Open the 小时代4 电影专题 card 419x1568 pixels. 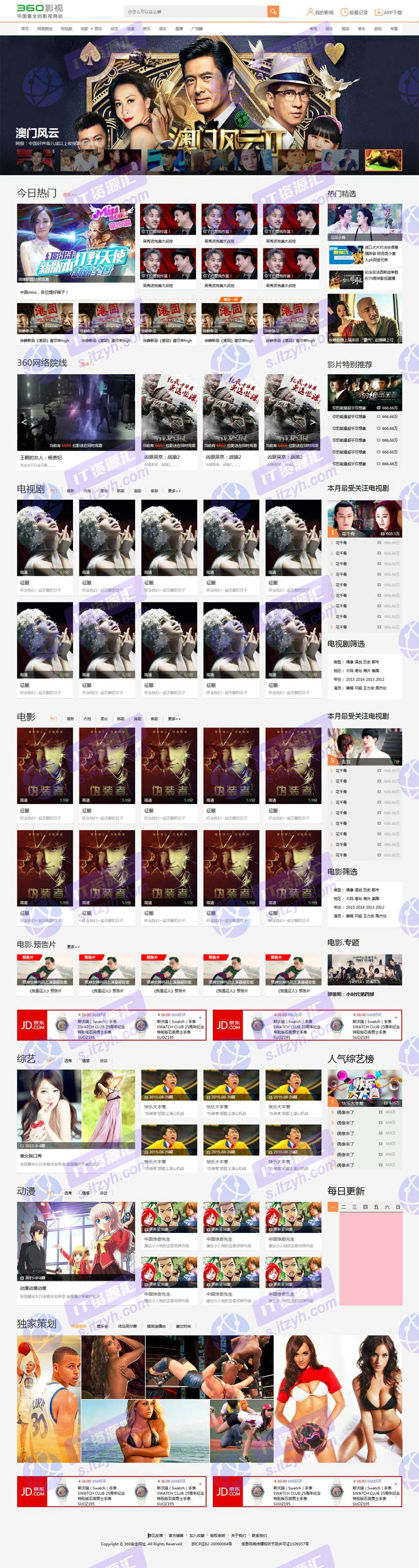(364, 969)
